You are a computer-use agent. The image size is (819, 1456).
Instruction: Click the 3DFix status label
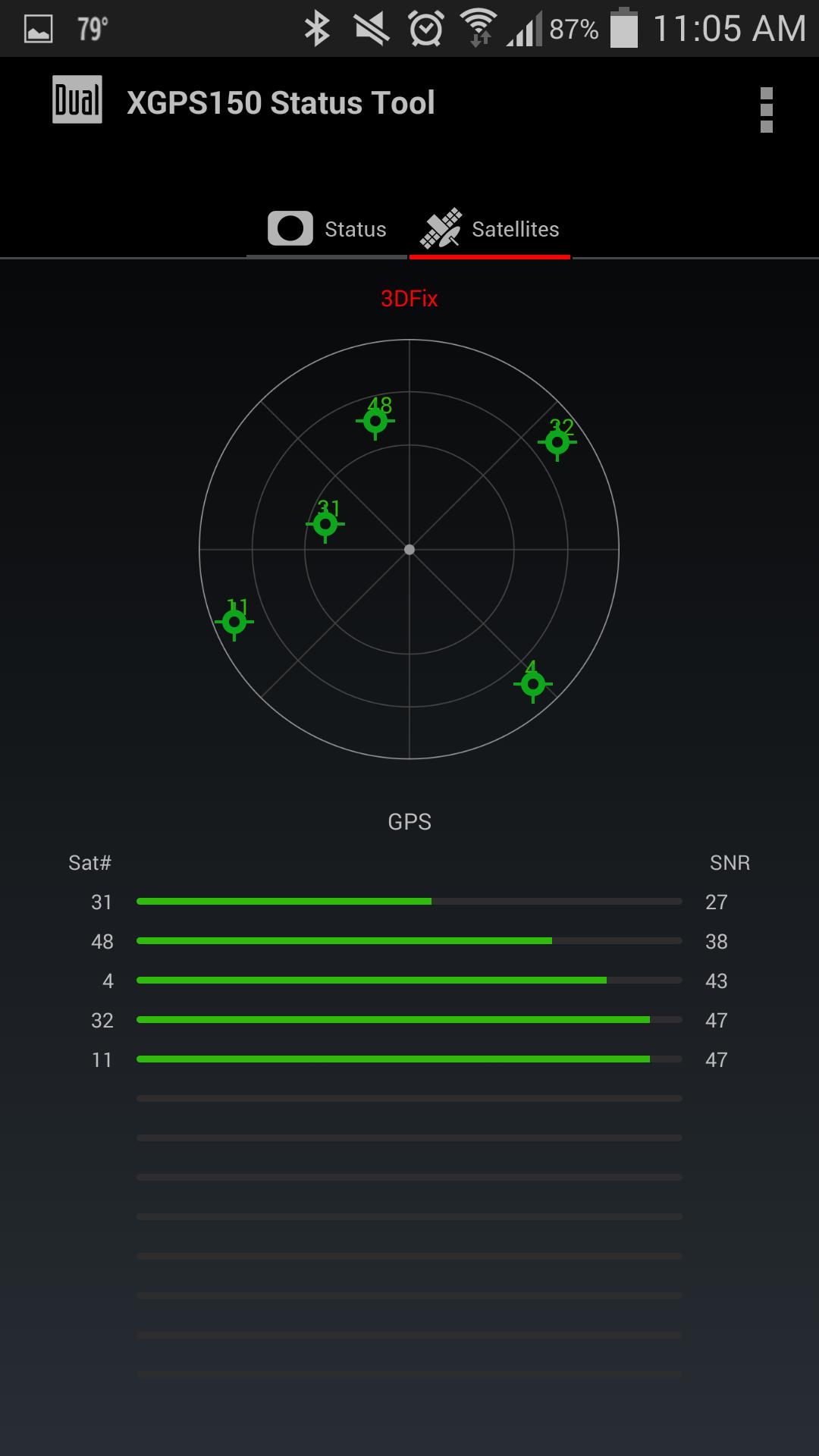click(x=409, y=299)
